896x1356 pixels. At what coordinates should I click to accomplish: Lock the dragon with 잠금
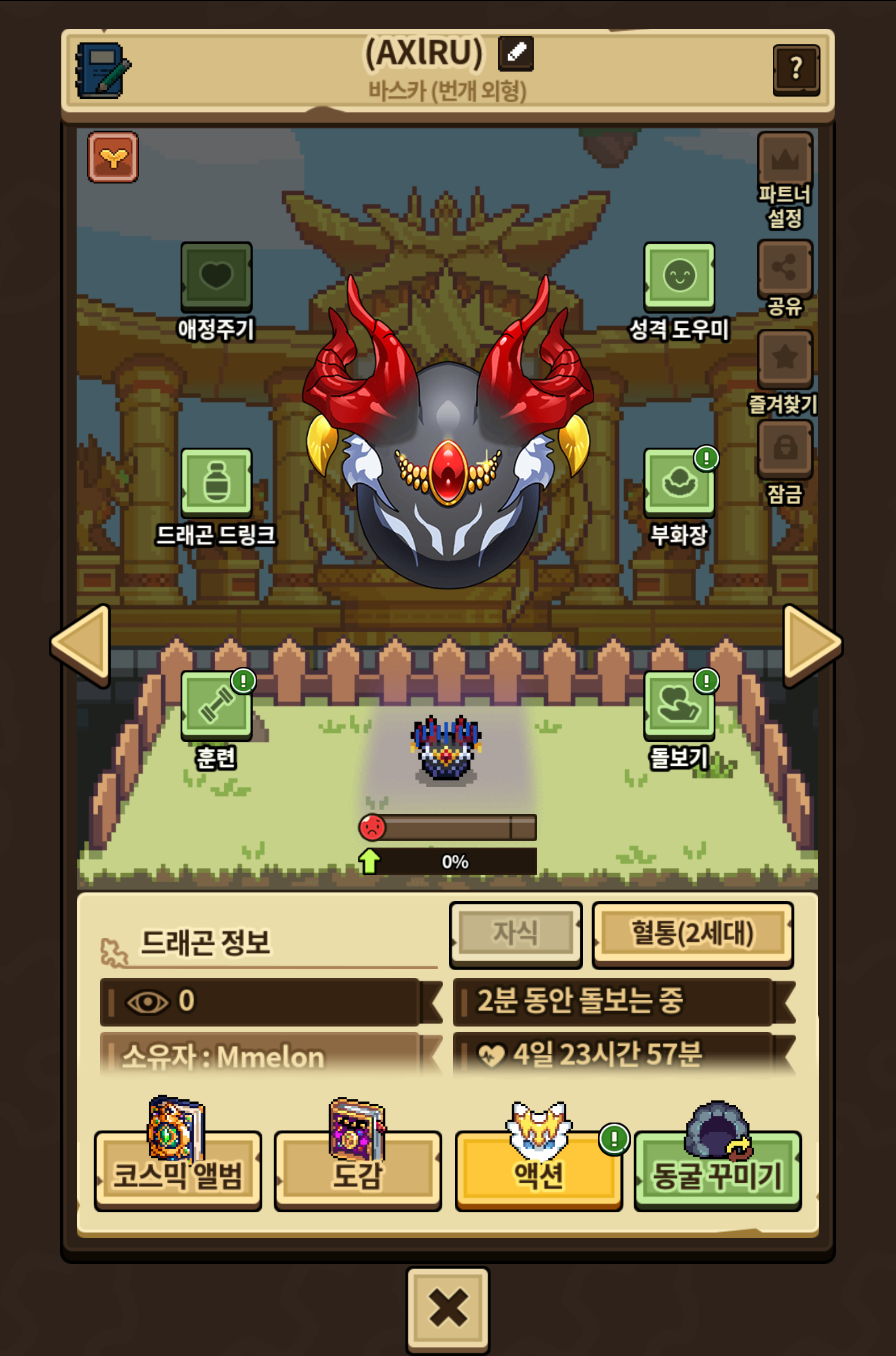[x=785, y=449]
